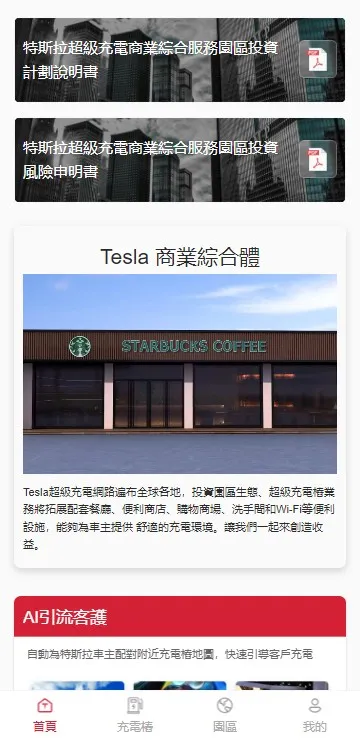Go to the 園區 tab
This screenshot has height=740, width=360.
(x=225, y=715)
